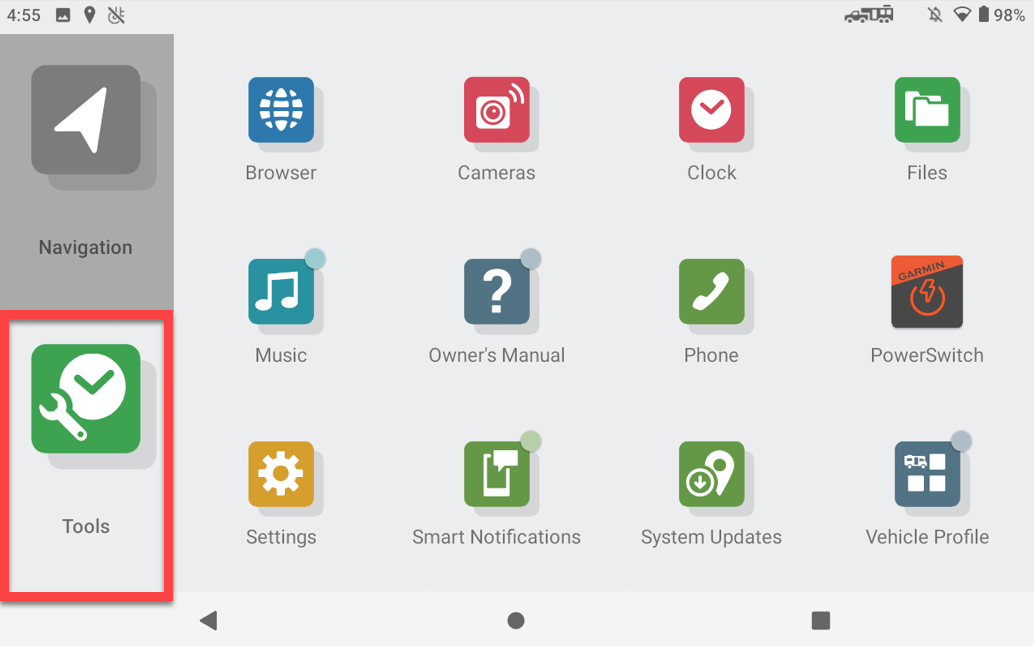Launch the Music app

click(281, 292)
